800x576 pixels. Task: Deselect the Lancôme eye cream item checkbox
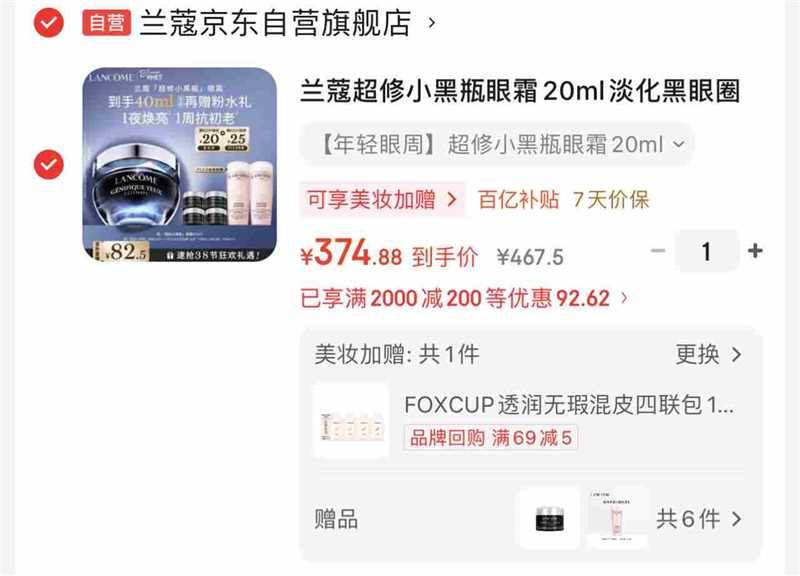coord(48,164)
